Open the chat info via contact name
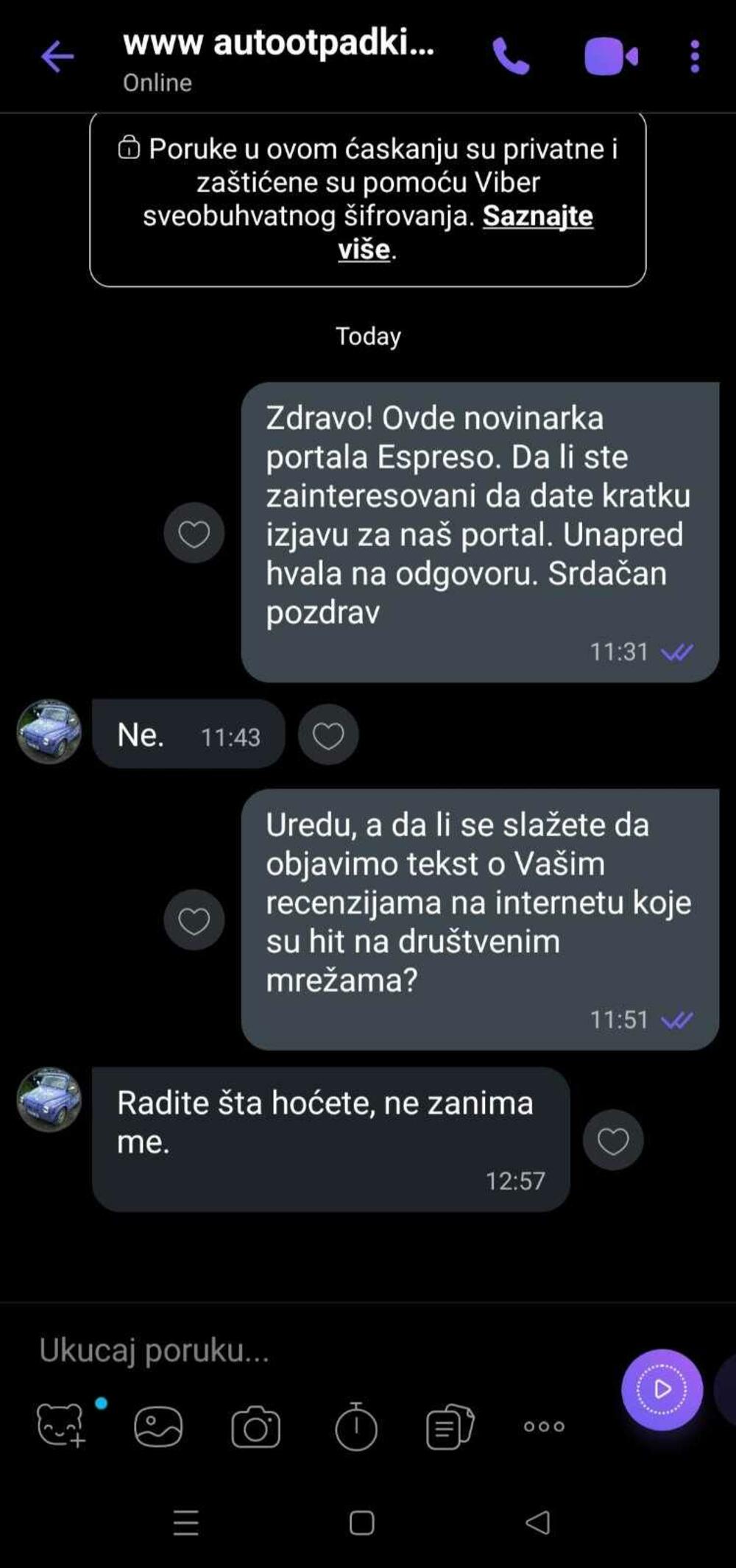Screen dimensions: 736x1568 pyautogui.click(x=280, y=44)
